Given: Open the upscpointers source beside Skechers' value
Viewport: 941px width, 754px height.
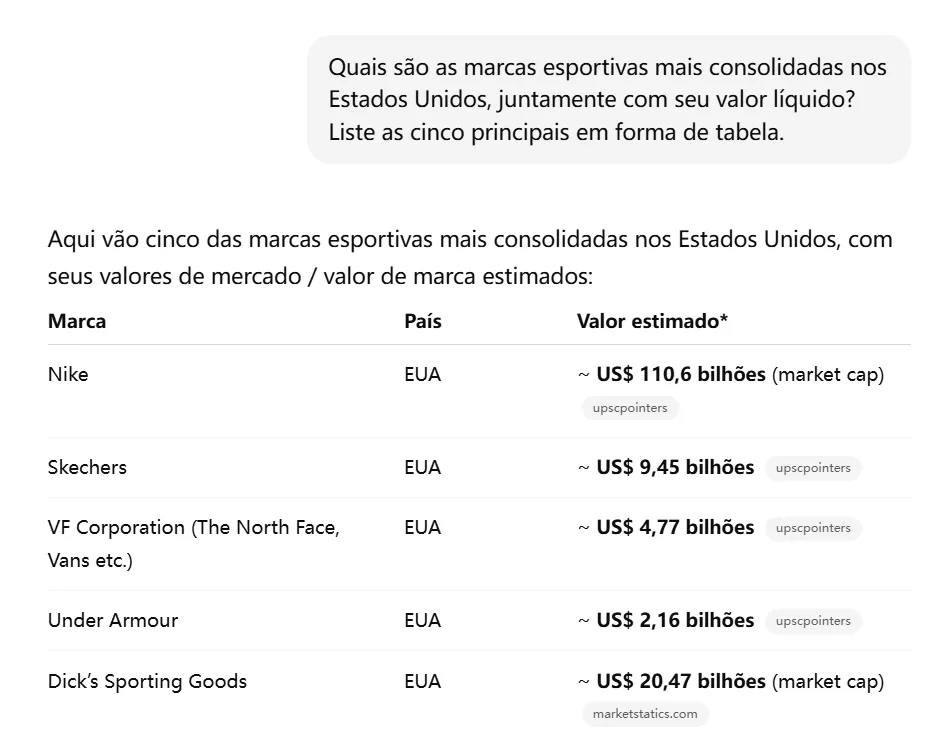Looking at the screenshot, I should pos(813,468).
